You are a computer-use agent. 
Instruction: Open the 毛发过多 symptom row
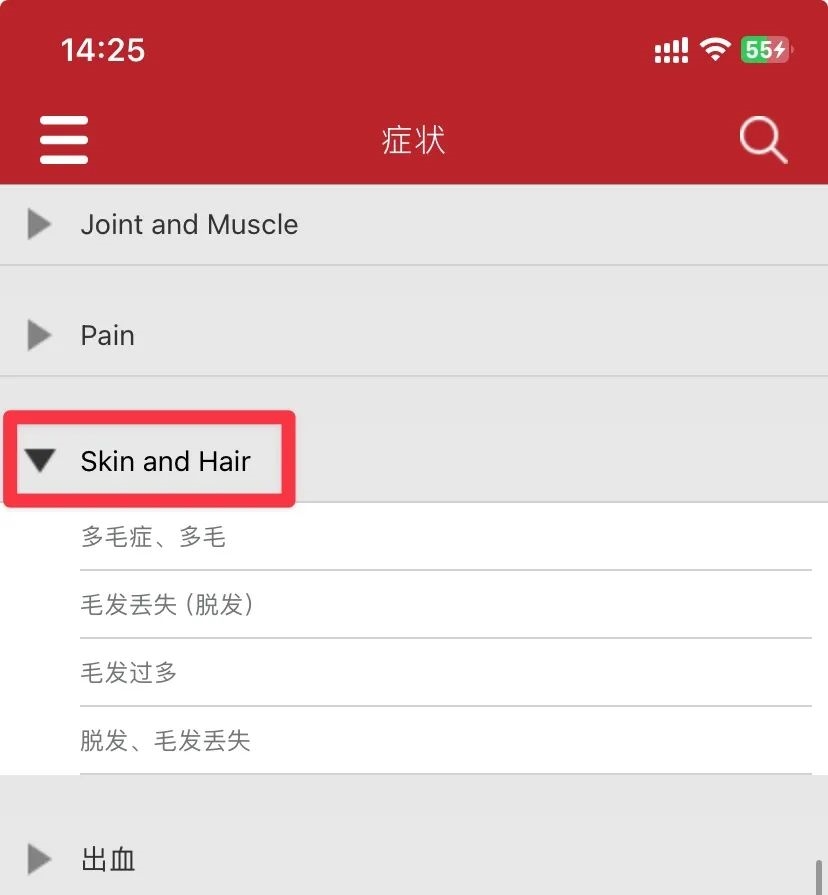point(129,673)
